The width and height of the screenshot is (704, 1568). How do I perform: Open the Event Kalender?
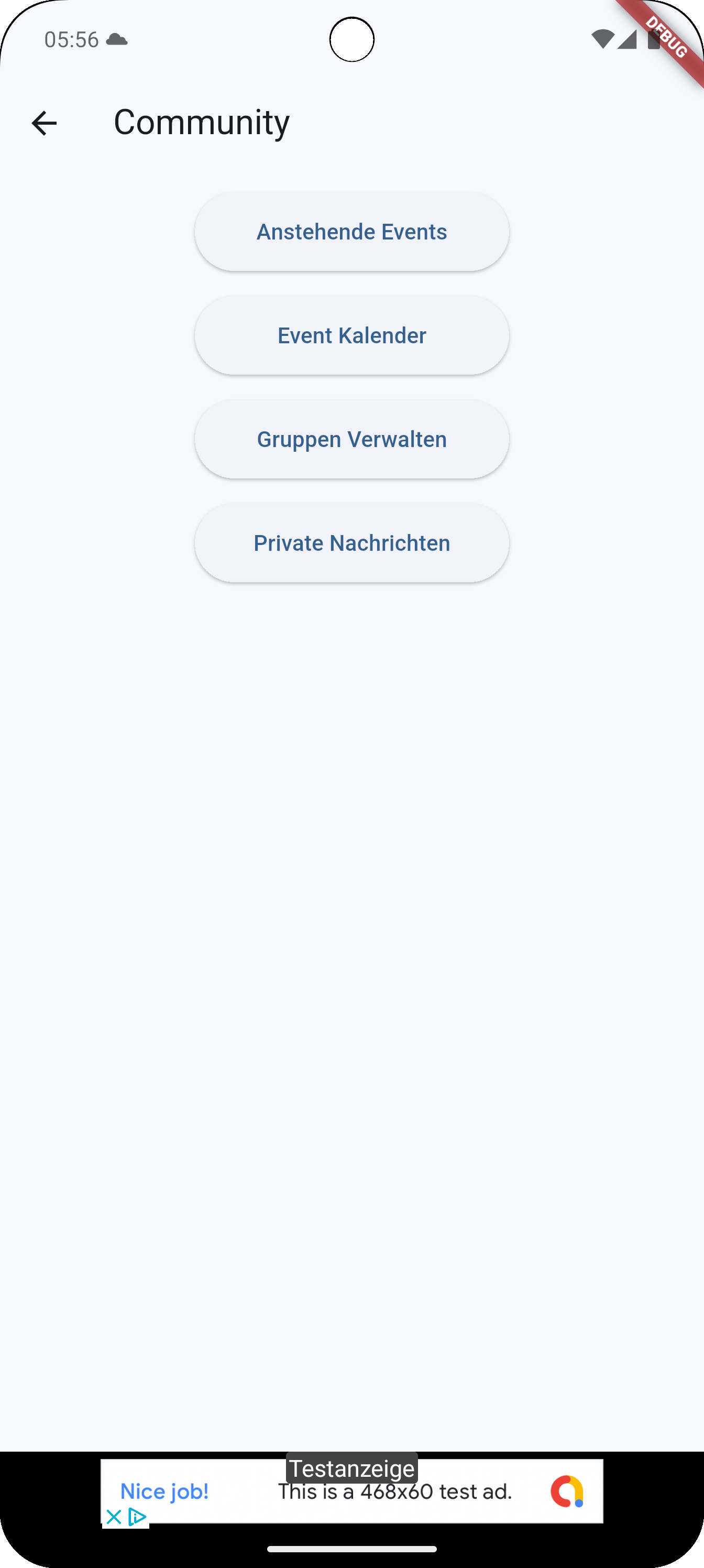pyautogui.click(x=351, y=335)
